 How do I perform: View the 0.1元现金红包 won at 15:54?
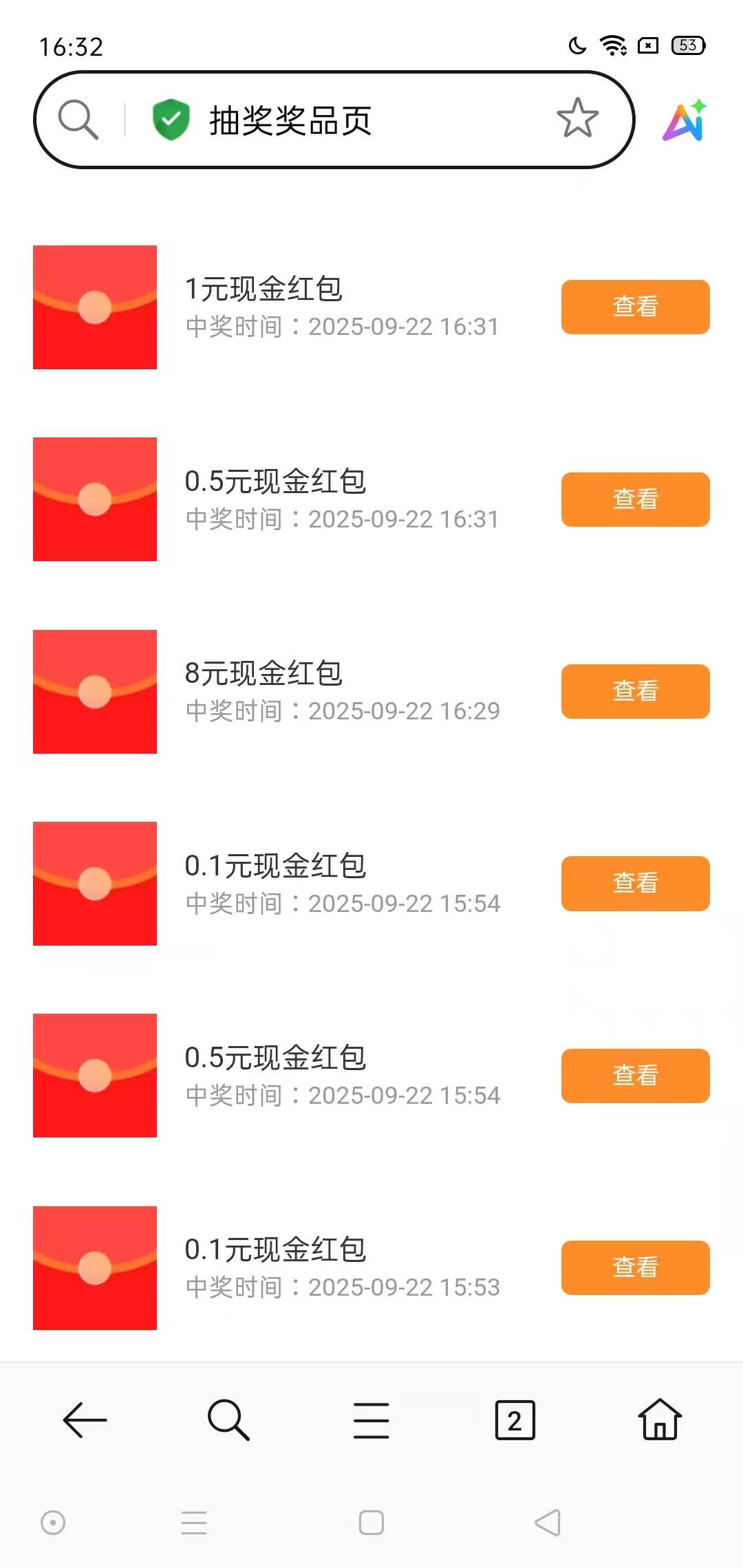click(635, 883)
